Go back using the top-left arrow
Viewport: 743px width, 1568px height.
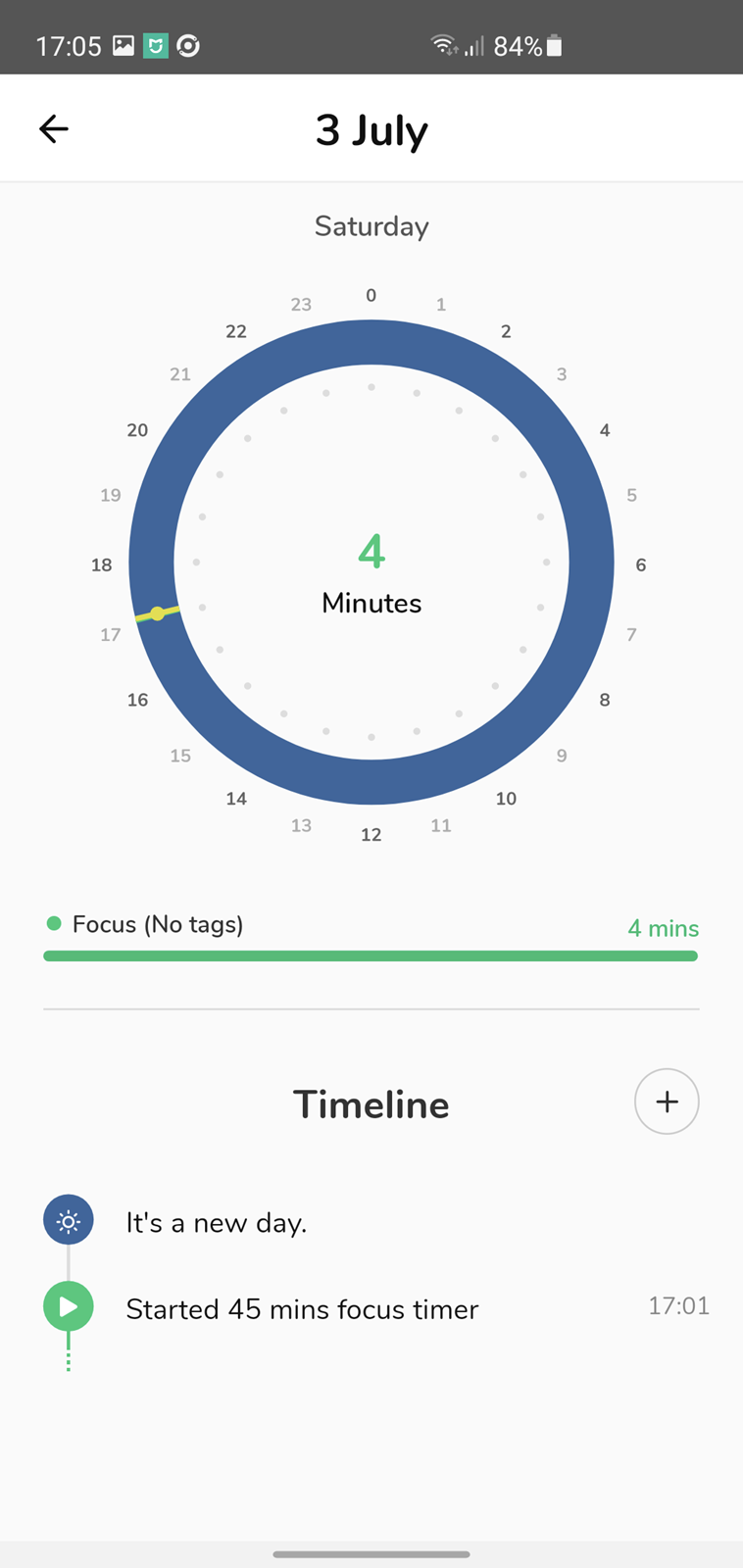pos(54,128)
